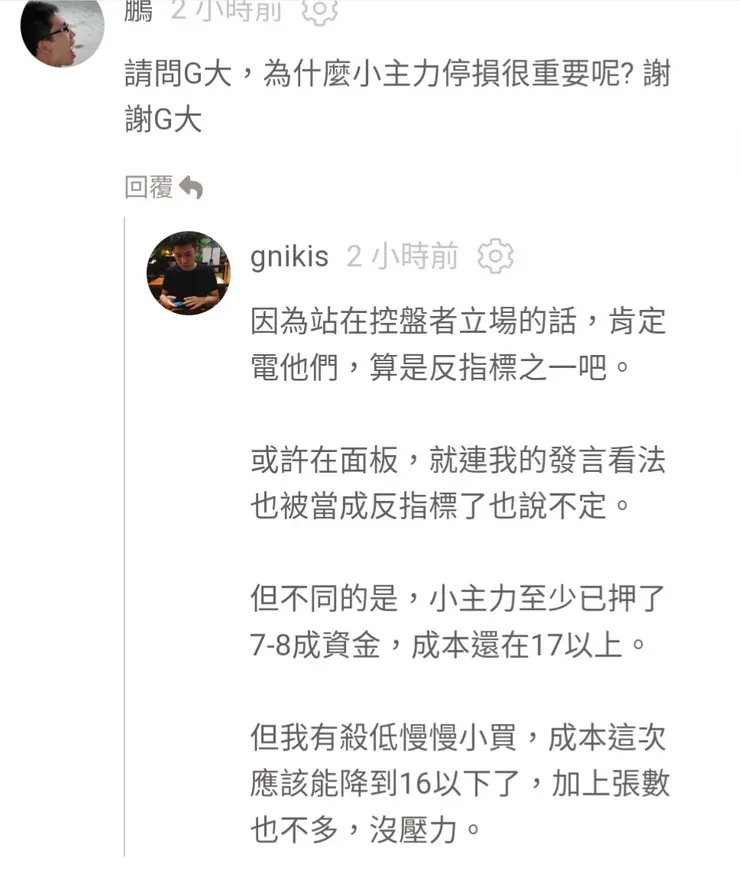Open the 回覆 reply control
Viewport: 740px width, 875px height.
160,186
